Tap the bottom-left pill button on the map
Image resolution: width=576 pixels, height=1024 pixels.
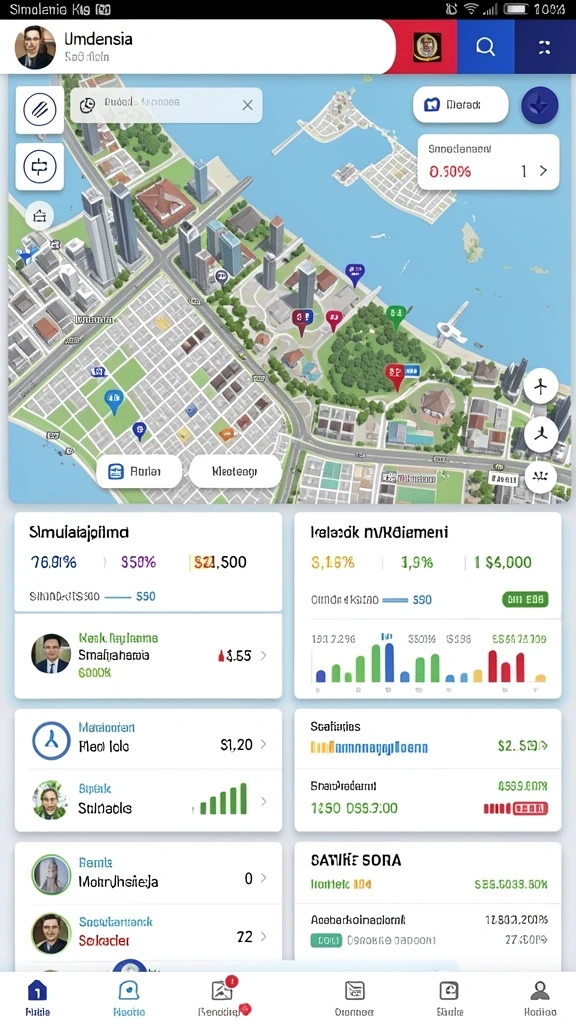[x=139, y=471]
